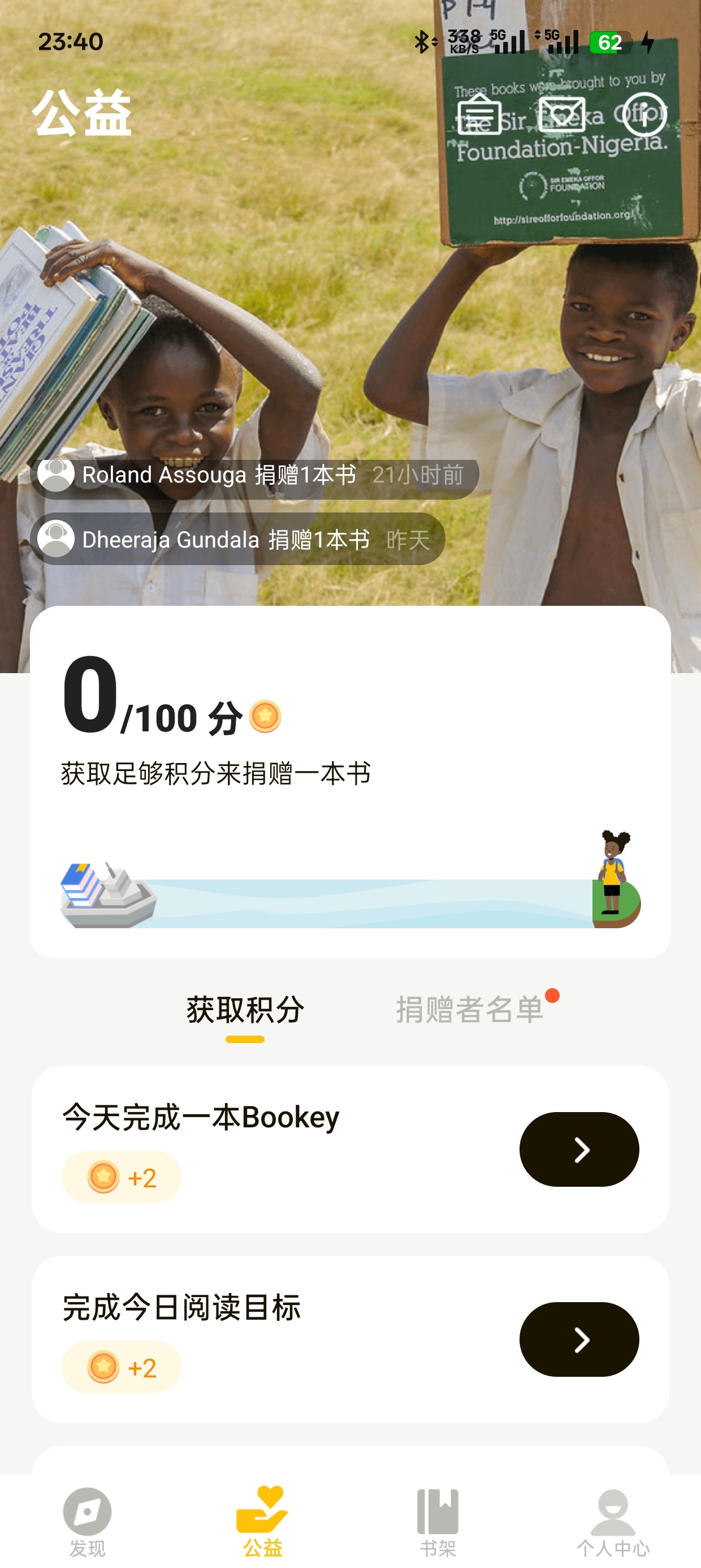Select the 获取积分 tab
Image resolution: width=701 pixels, height=1568 pixels.
tap(245, 1009)
